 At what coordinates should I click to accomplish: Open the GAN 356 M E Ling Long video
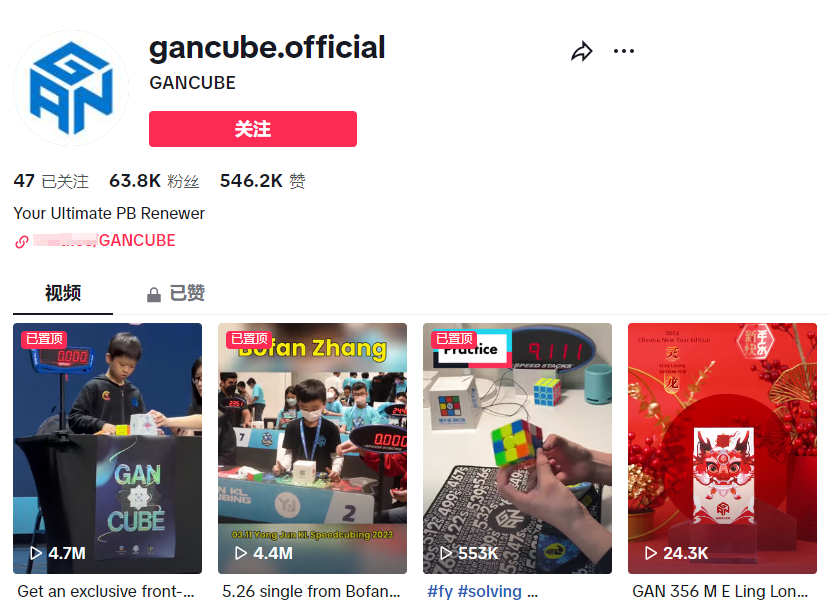pos(722,448)
